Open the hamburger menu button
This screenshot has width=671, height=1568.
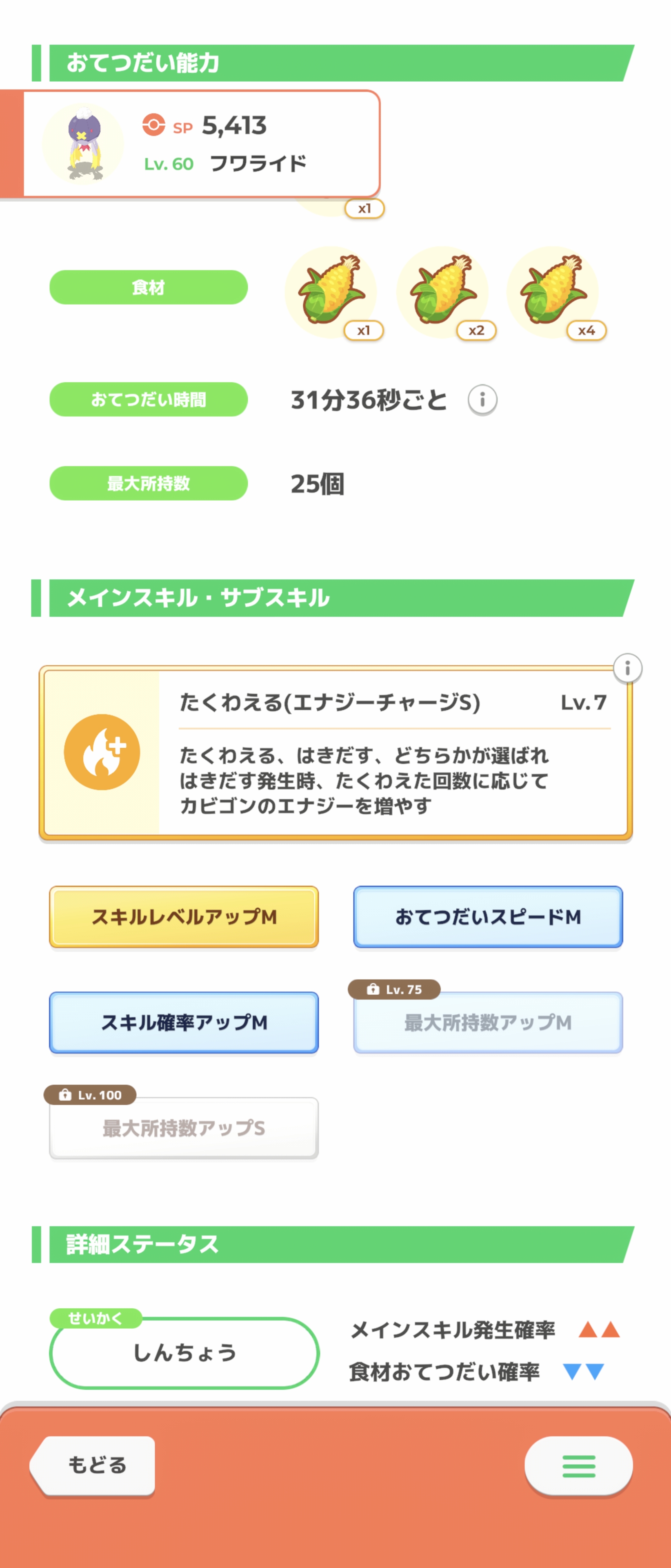pos(578,1466)
